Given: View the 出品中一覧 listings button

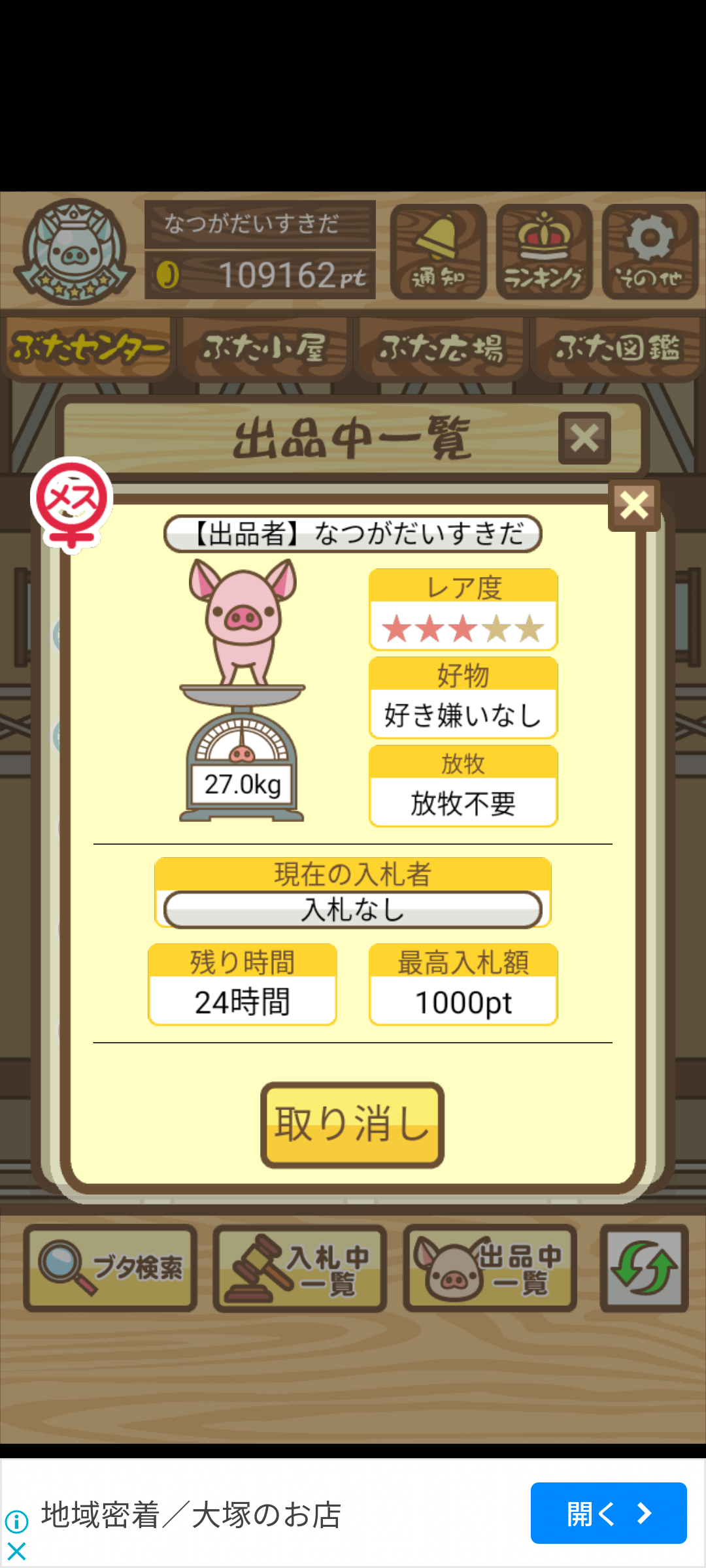Looking at the screenshot, I should (x=490, y=1268).
